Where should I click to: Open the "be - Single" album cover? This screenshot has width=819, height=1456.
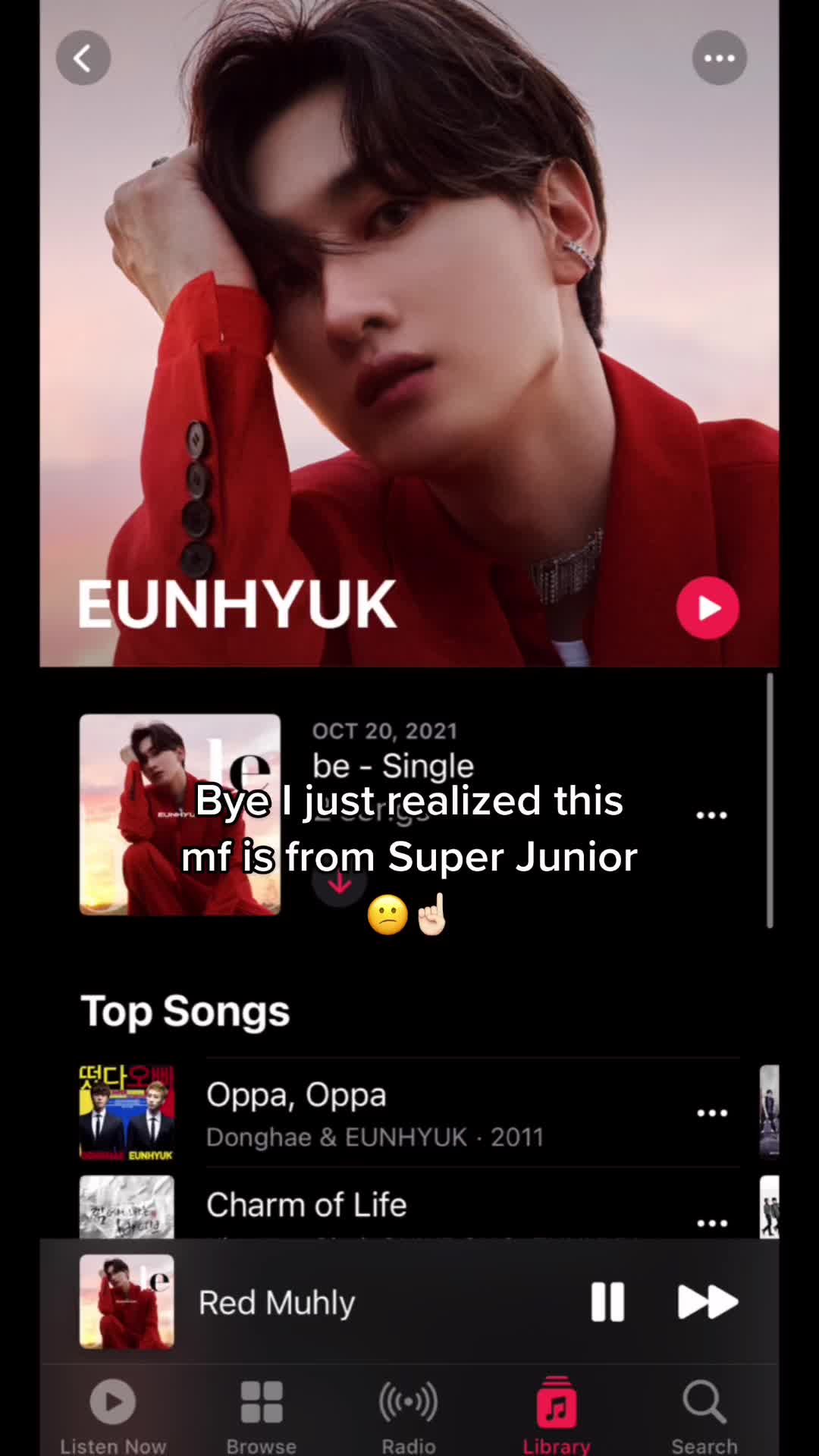click(x=180, y=814)
